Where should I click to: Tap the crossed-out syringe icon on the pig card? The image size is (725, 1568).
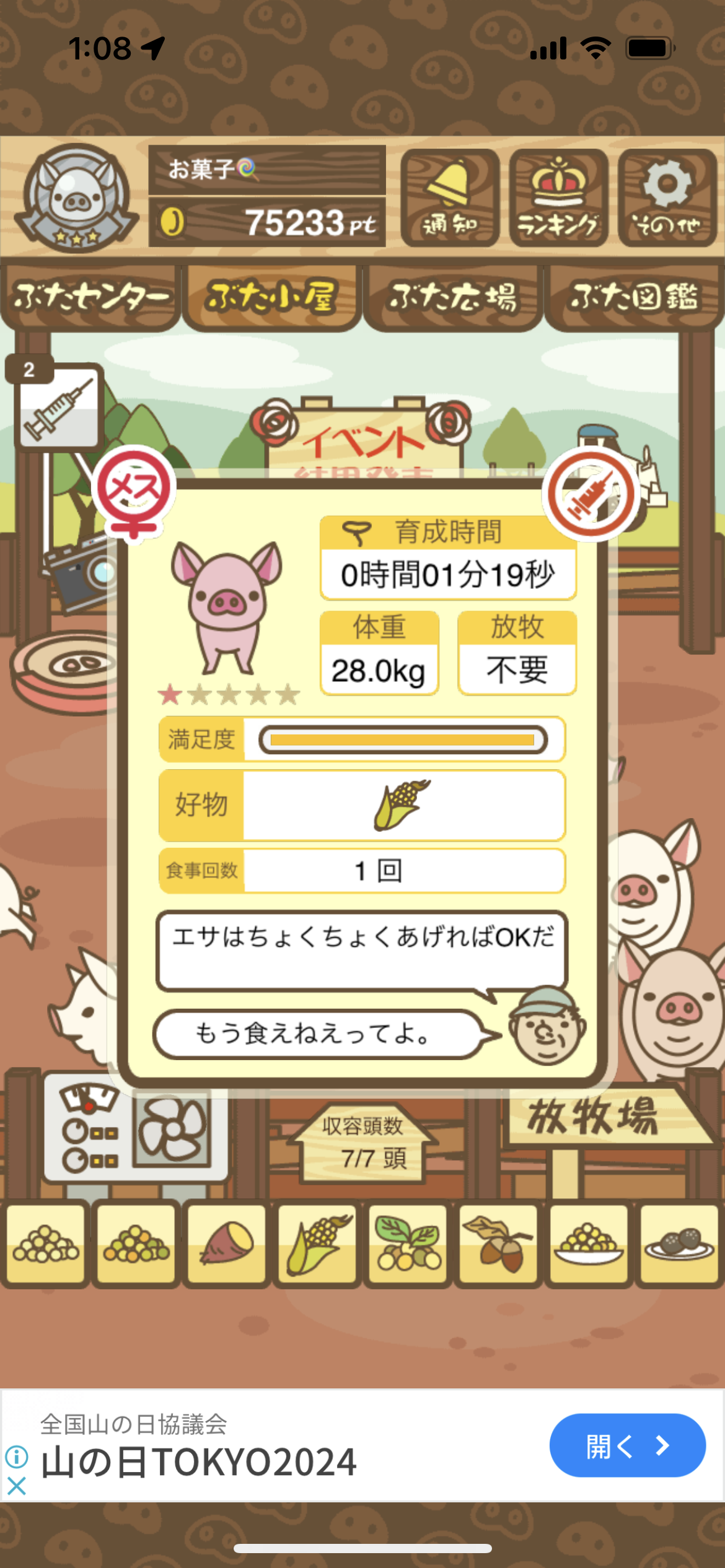pos(591,494)
